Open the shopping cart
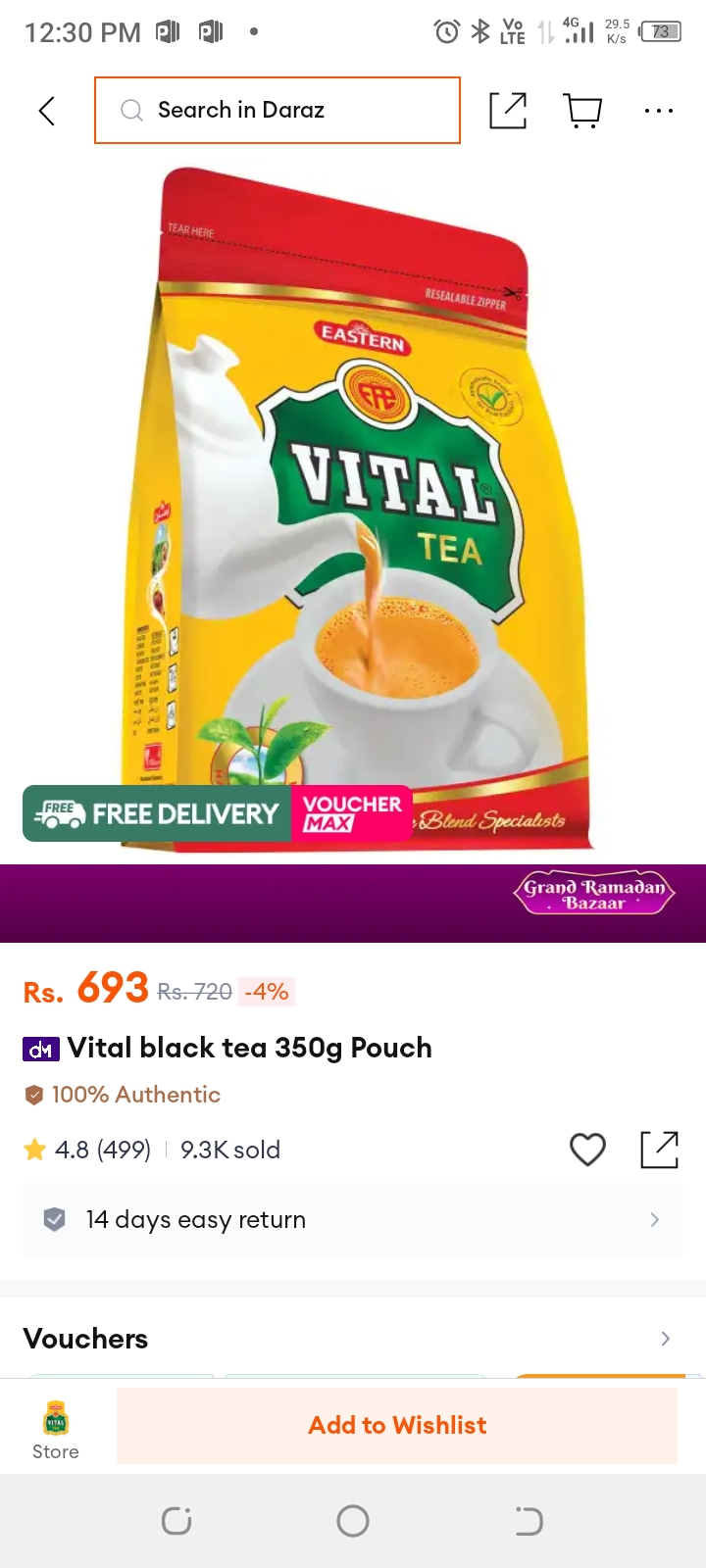The height and width of the screenshot is (1568, 706). pos(583,111)
